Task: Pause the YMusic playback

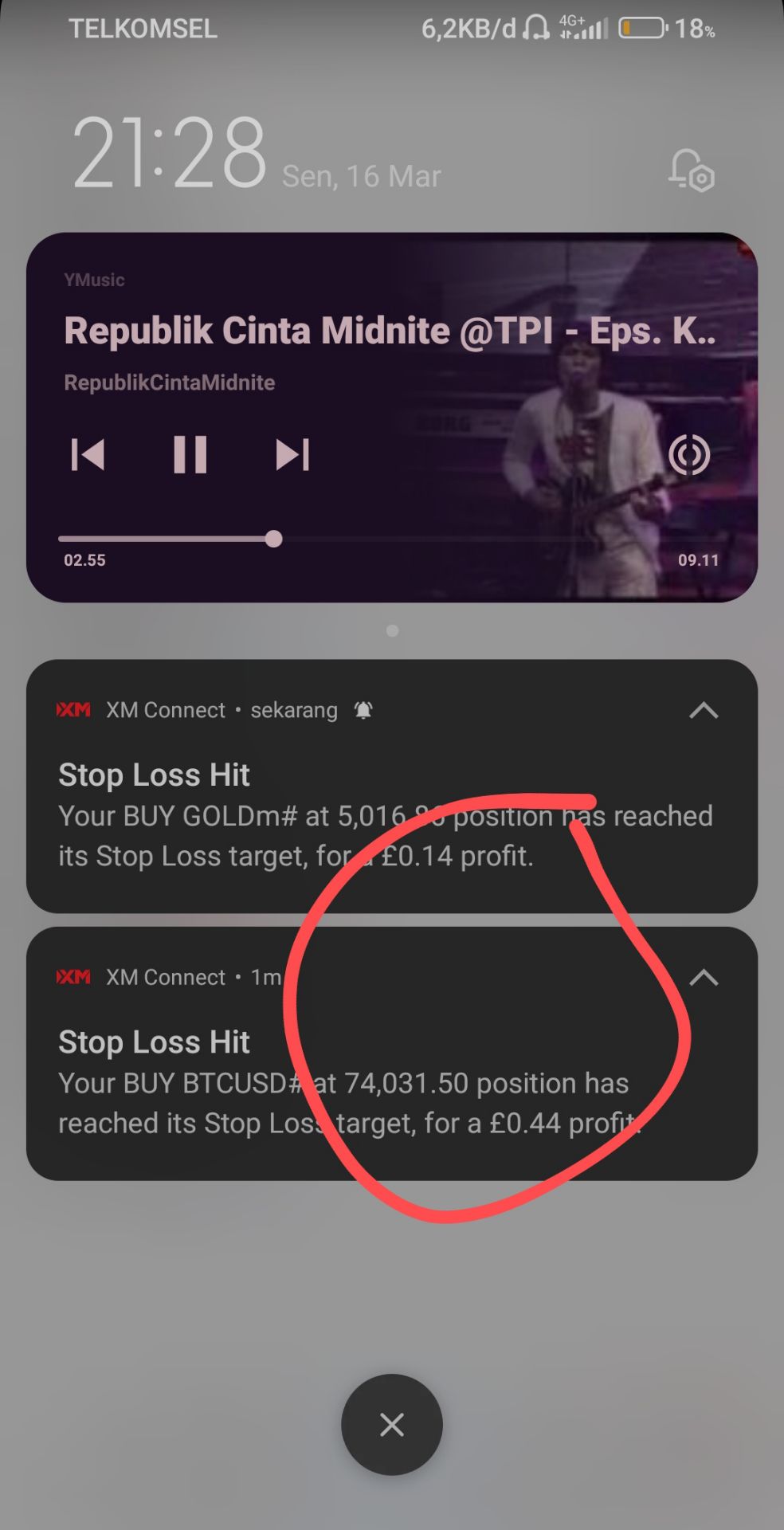Action: 190,455
